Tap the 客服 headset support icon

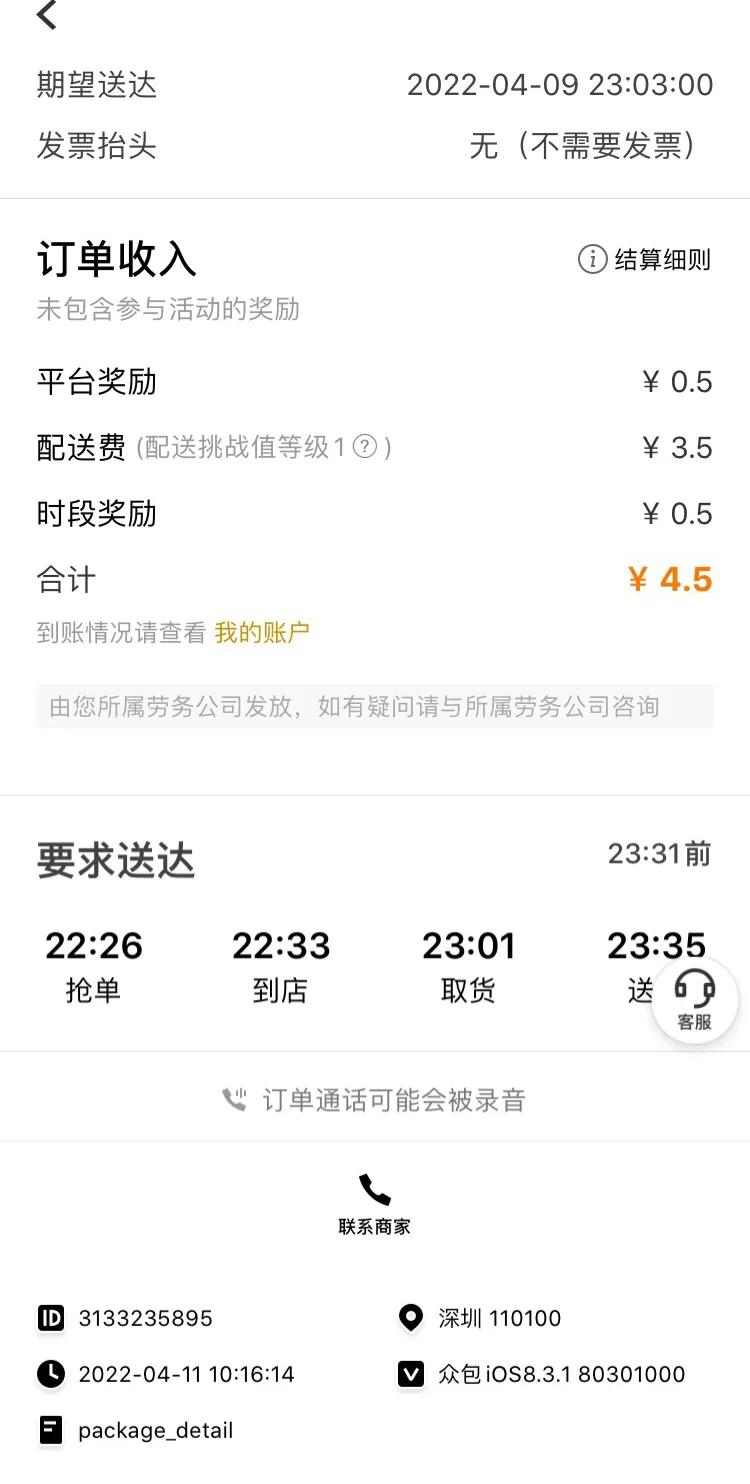[694, 998]
